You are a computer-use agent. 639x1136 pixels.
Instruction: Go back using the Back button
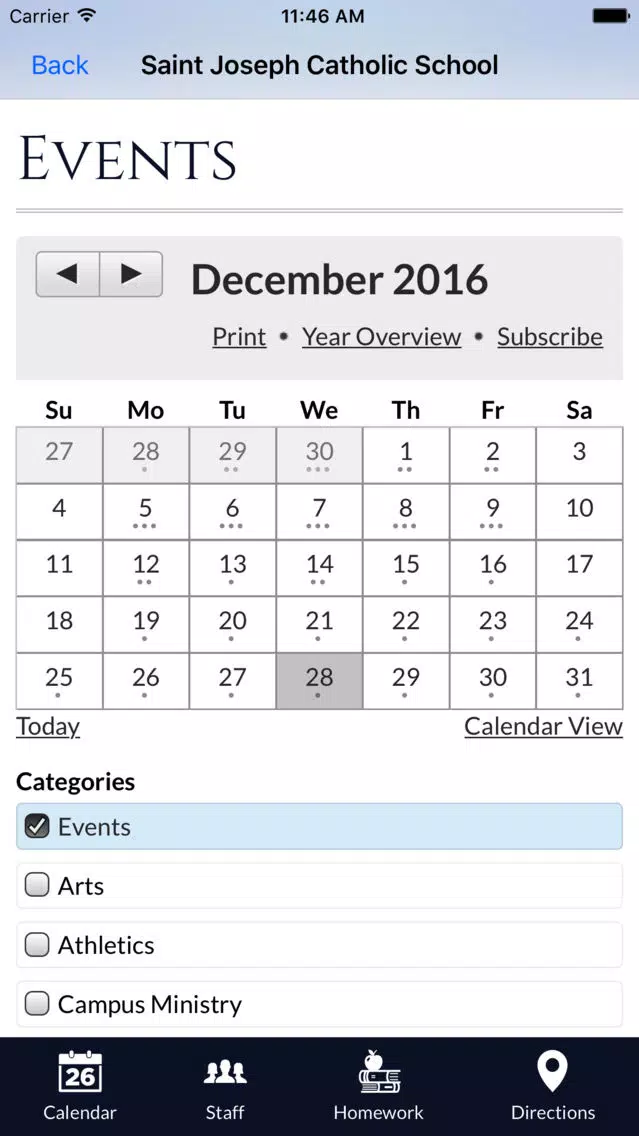(60, 66)
